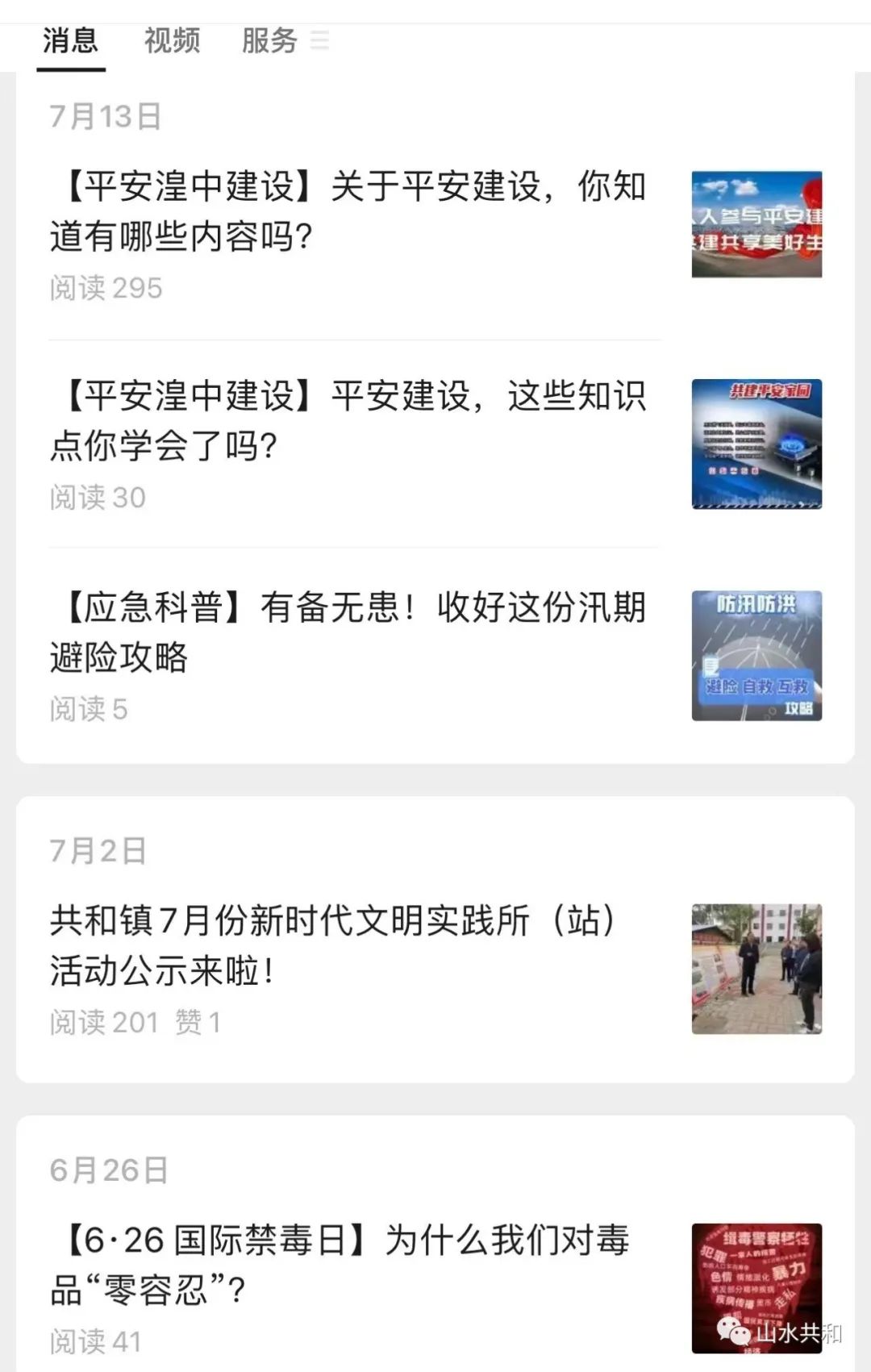Screen dimensions: 871x1372
Task: Click the 阅读 295 read count
Action: pyautogui.click(x=105, y=286)
